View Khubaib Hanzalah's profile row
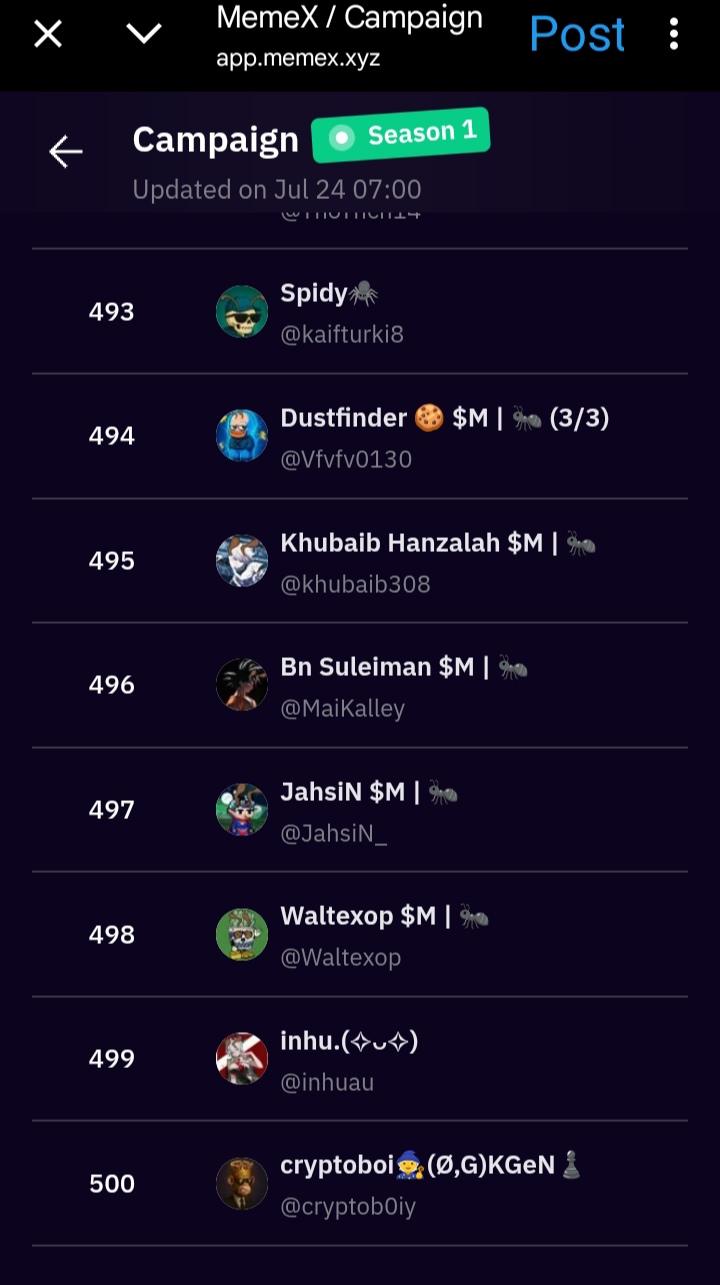 tap(360, 561)
